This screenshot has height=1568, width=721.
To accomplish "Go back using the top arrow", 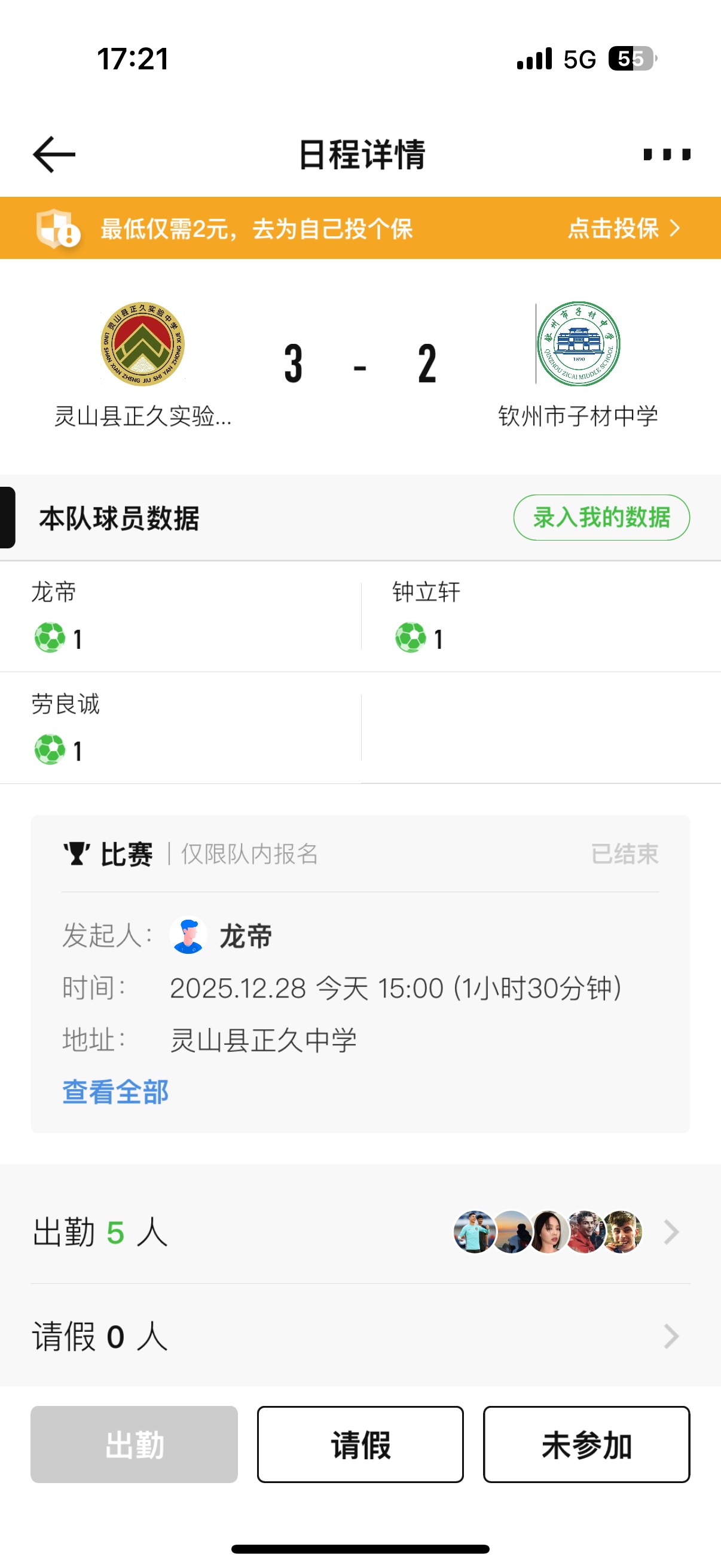I will pyautogui.click(x=54, y=154).
